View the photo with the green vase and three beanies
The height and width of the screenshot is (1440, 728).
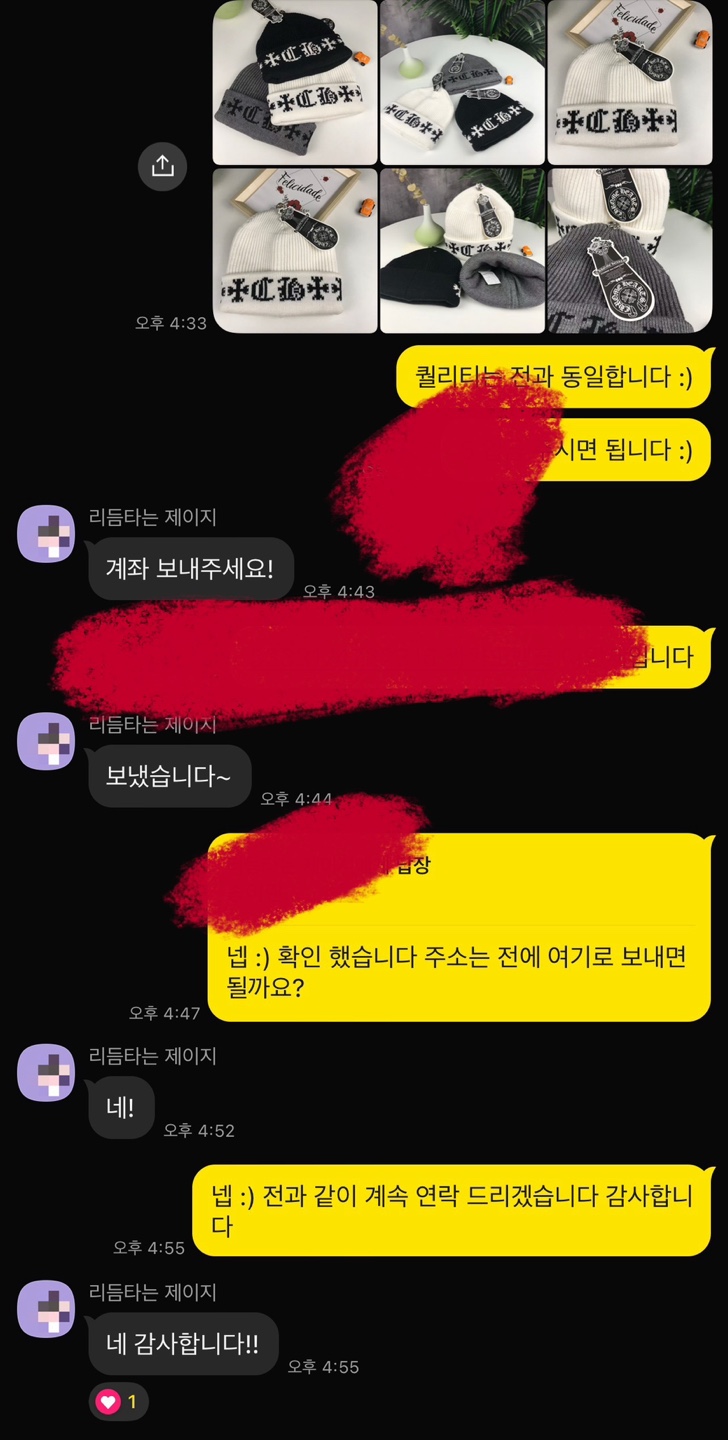coord(462,82)
